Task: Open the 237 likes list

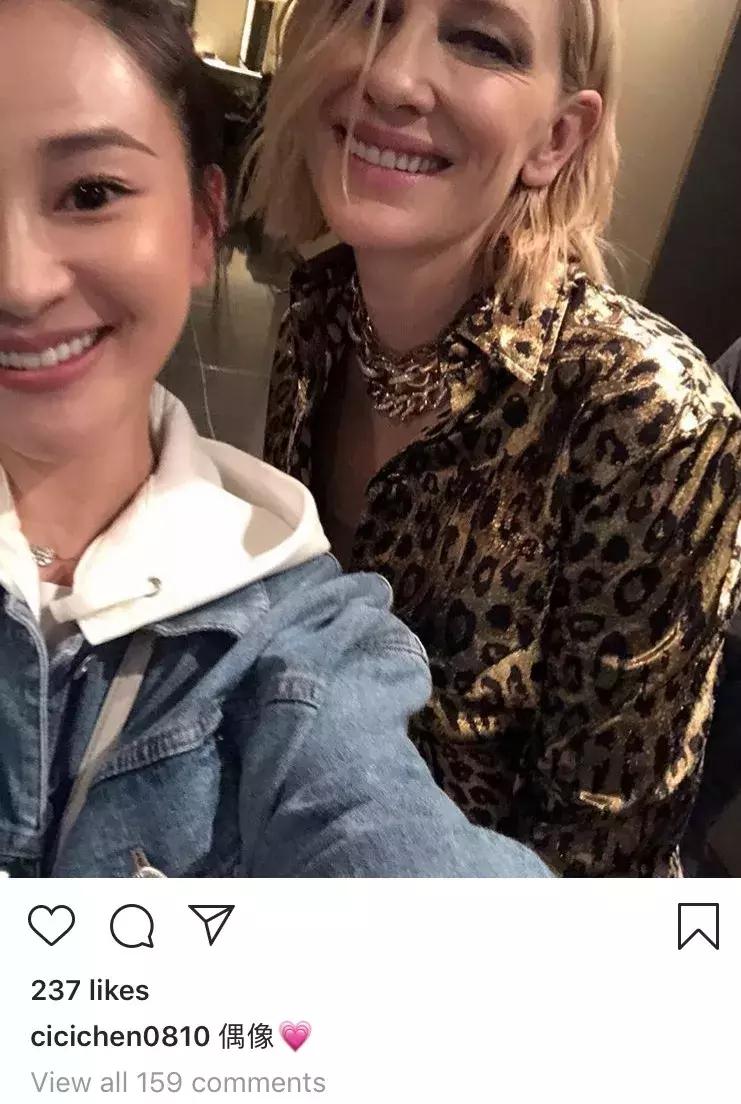Action: pos(90,990)
